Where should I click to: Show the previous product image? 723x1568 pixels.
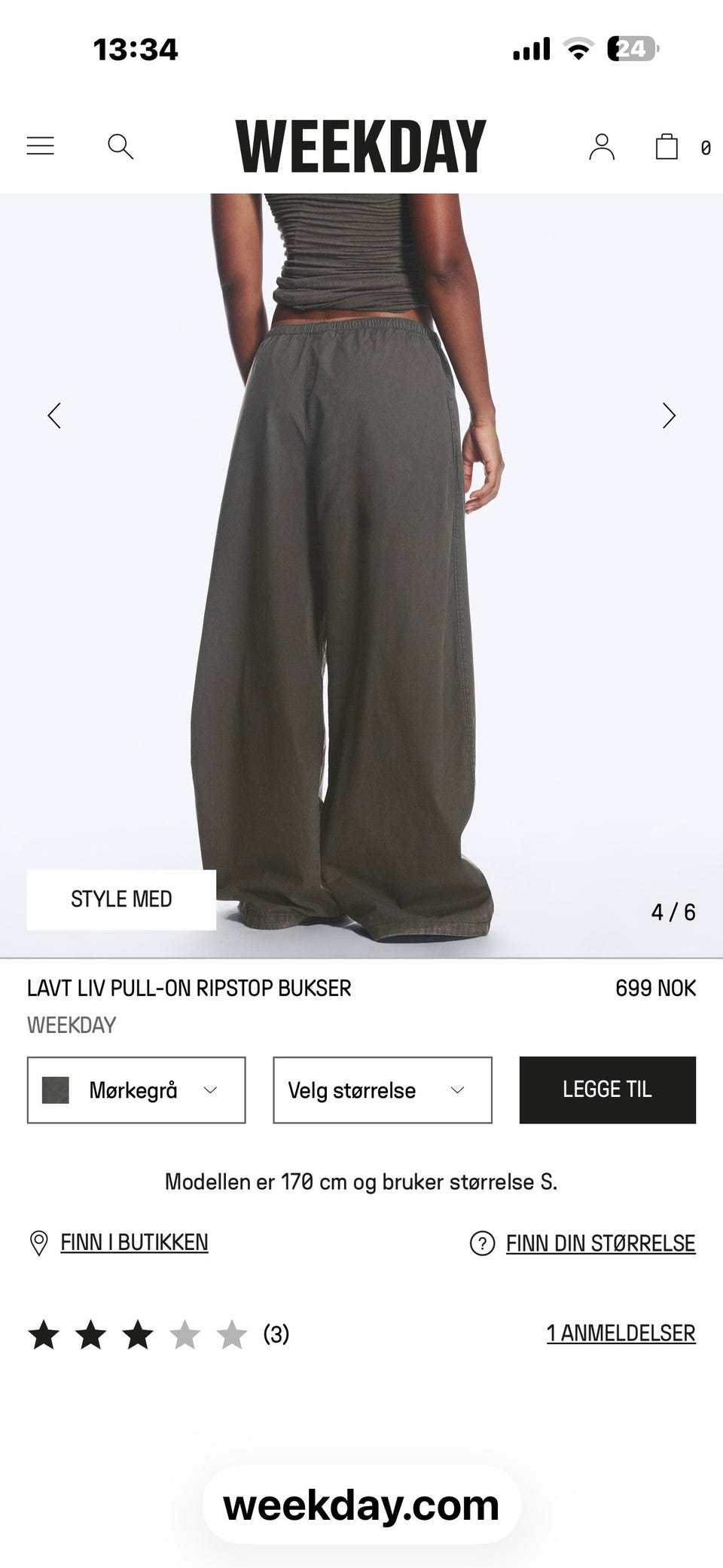point(54,415)
